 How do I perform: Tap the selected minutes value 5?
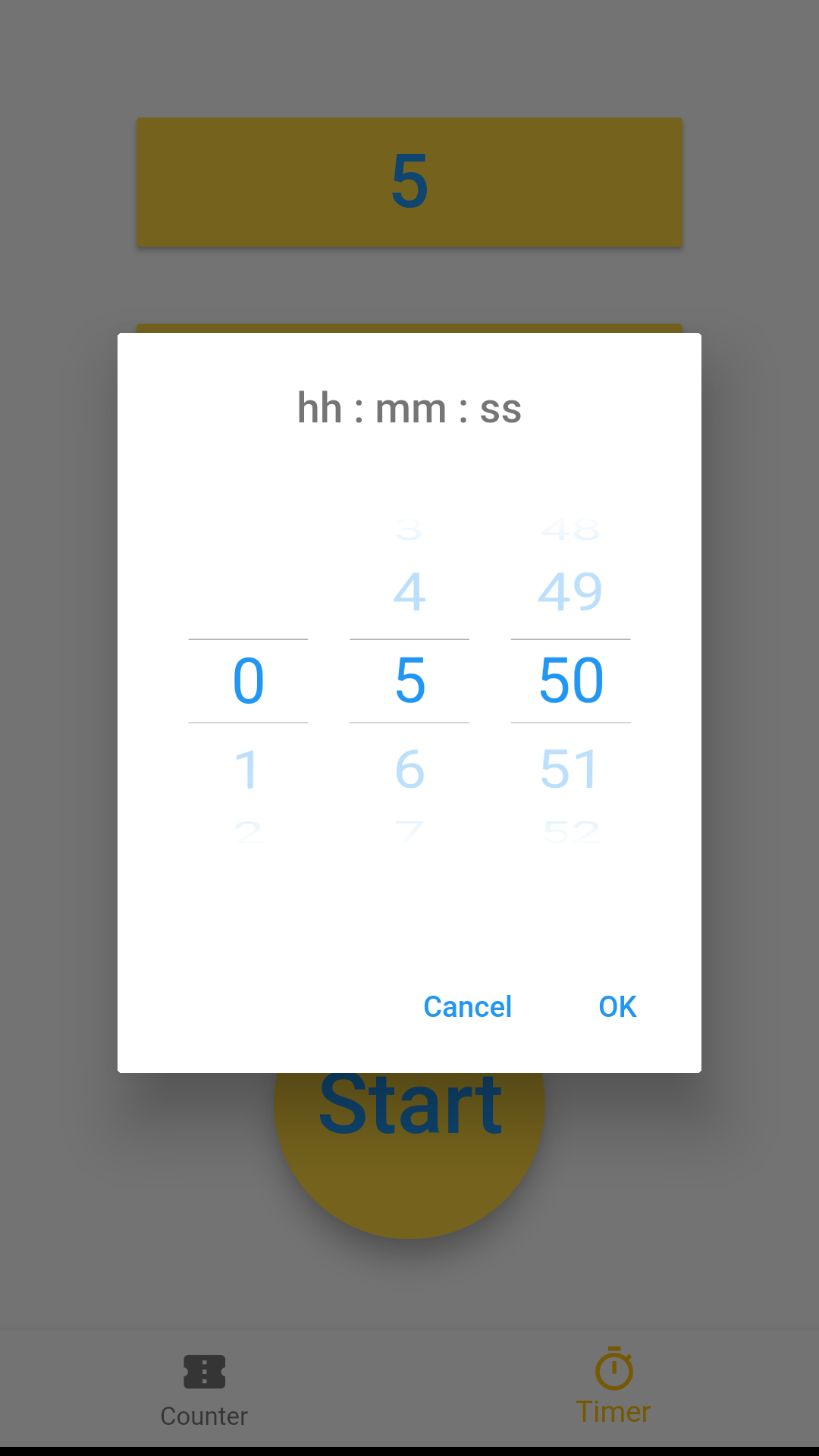tap(409, 681)
